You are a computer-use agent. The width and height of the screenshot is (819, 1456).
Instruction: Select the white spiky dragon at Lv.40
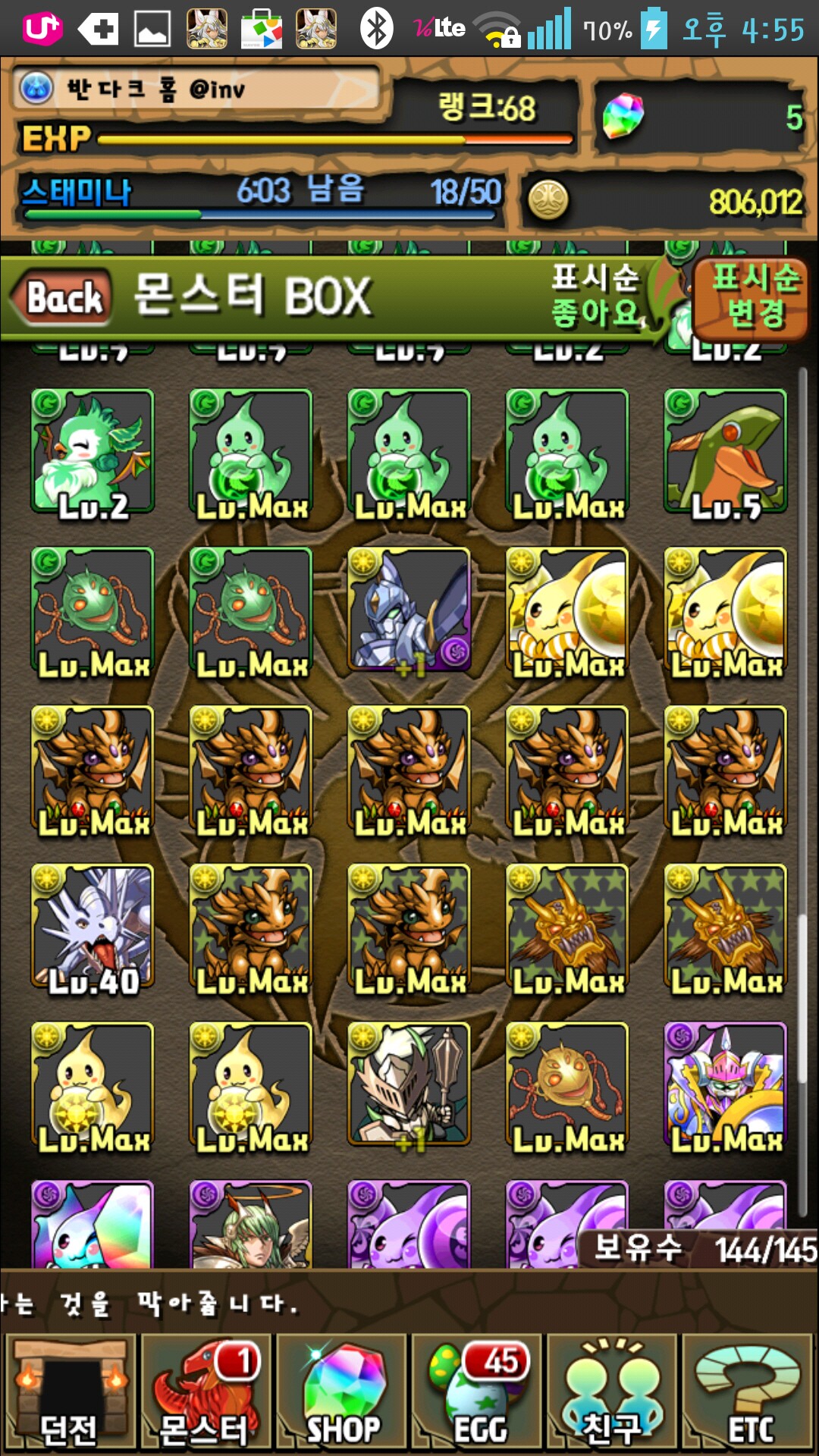point(93,927)
